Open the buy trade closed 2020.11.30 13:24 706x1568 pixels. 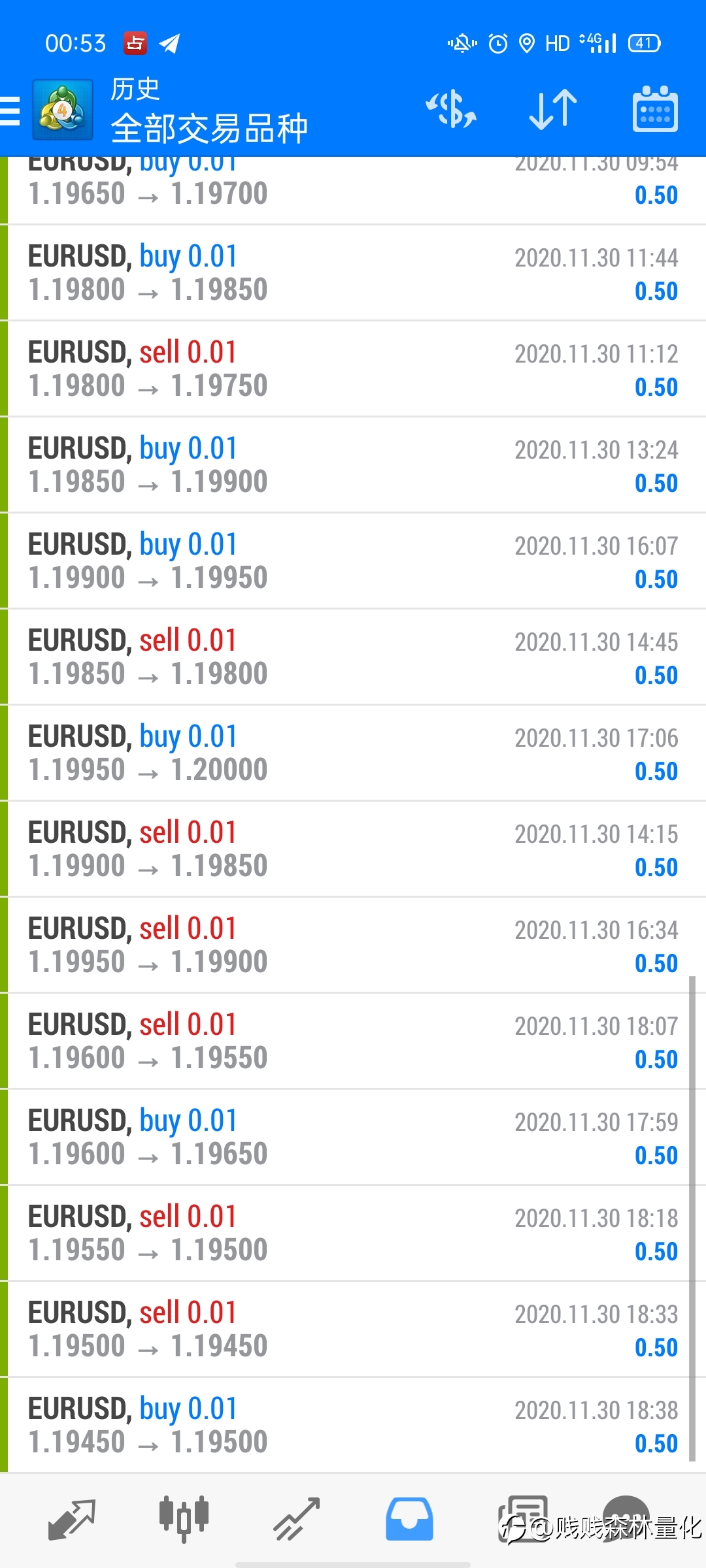click(353, 465)
